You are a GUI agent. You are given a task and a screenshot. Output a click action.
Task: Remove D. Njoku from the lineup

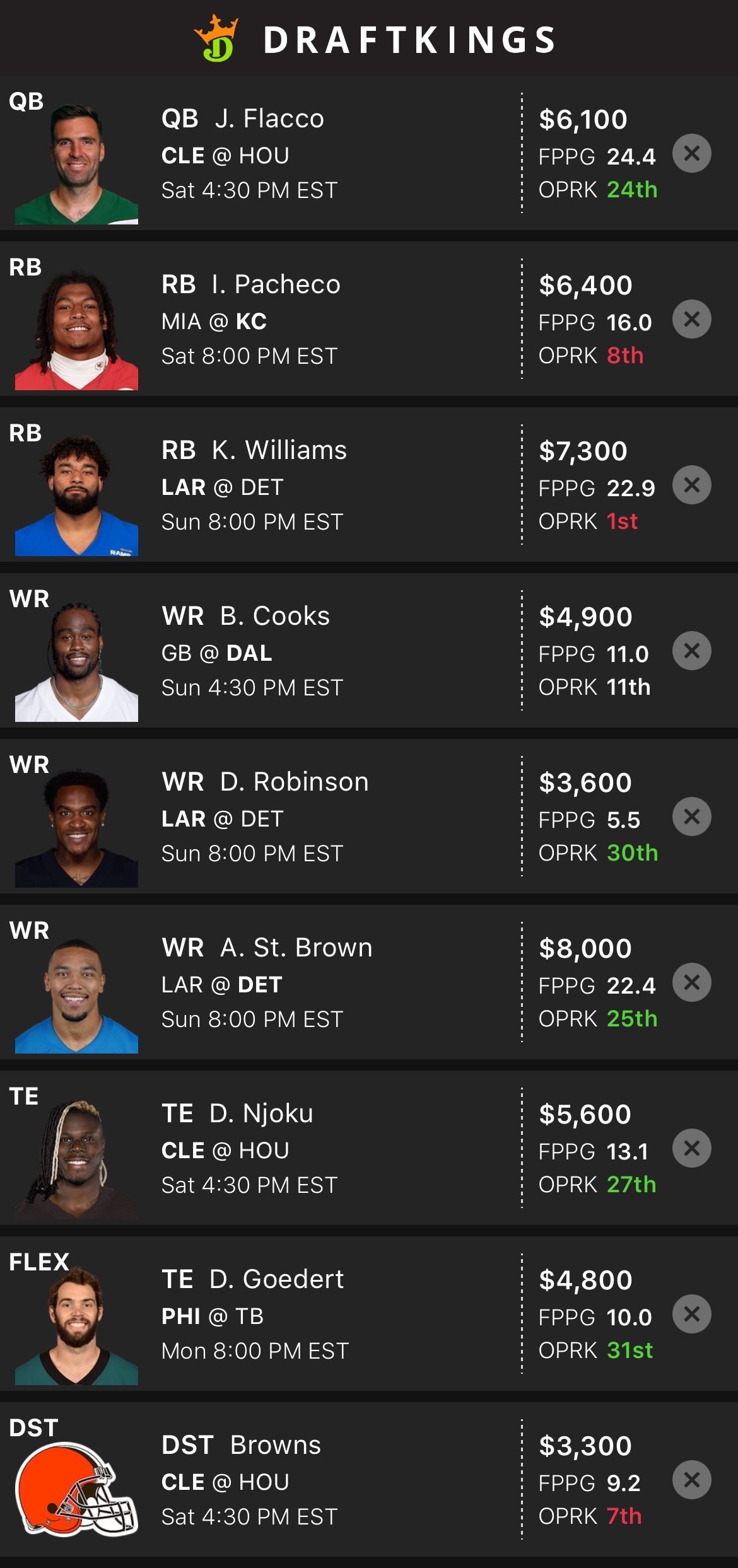point(691,1148)
